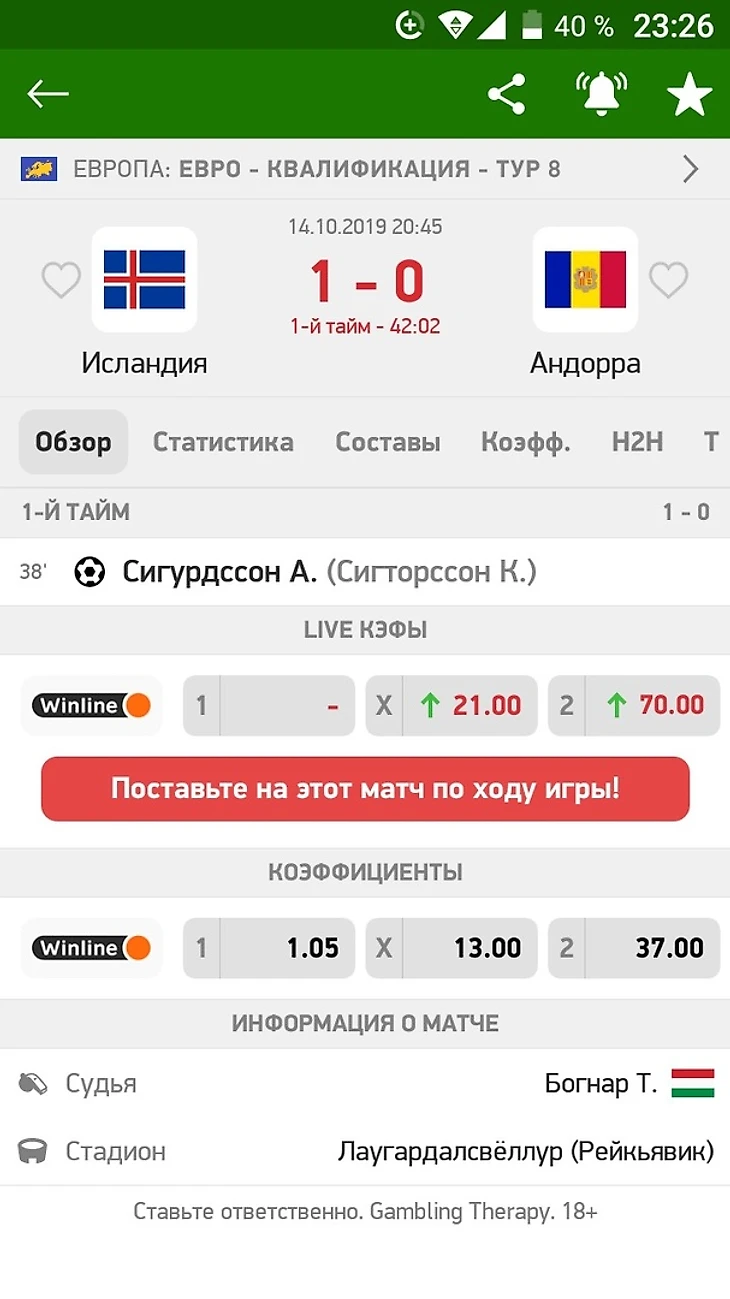Switch to the Статистика tab
Image resolution: width=730 pixels, height=1299 pixels.
[x=223, y=442]
